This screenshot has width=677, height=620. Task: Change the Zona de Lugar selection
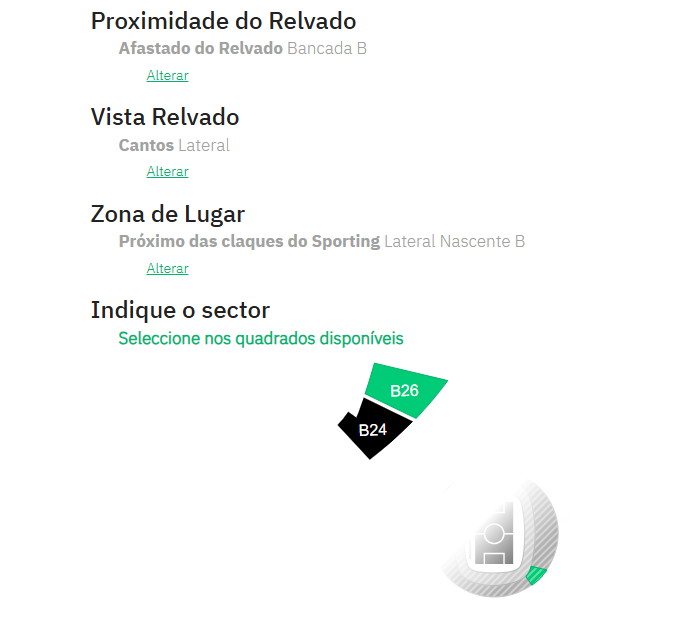coord(167,268)
